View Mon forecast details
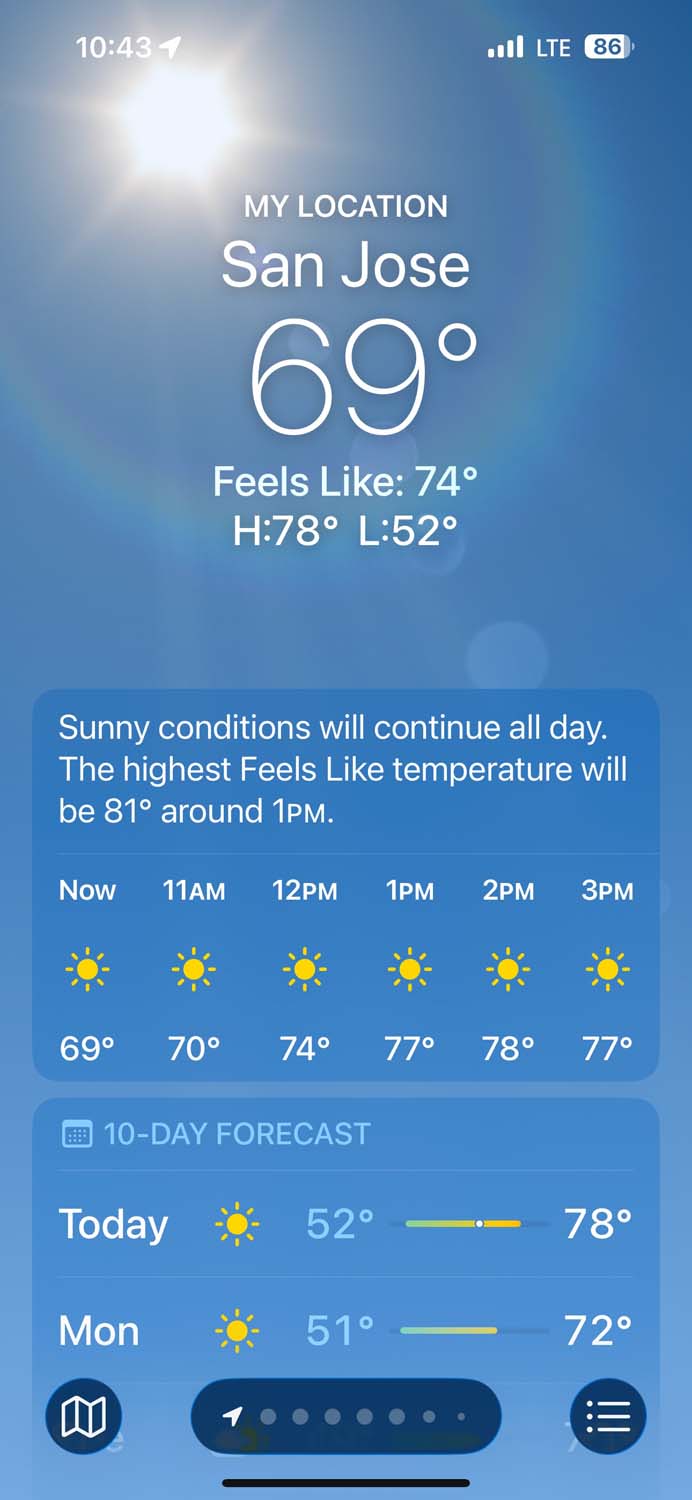 click(346, 1330)
